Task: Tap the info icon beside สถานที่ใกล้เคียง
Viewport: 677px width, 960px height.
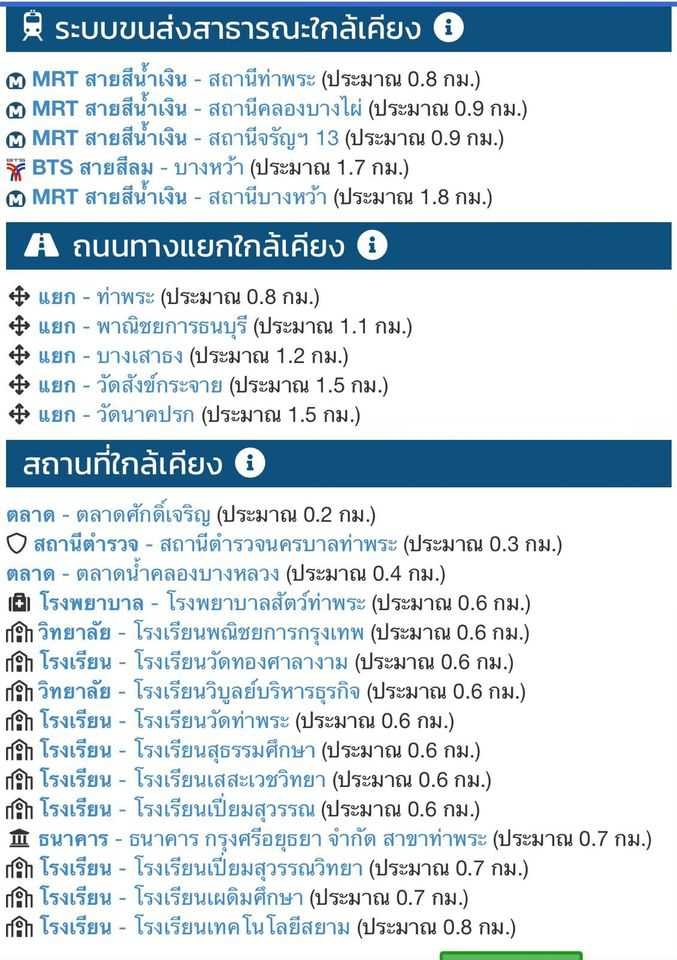Action: click(x=250, y=463)
